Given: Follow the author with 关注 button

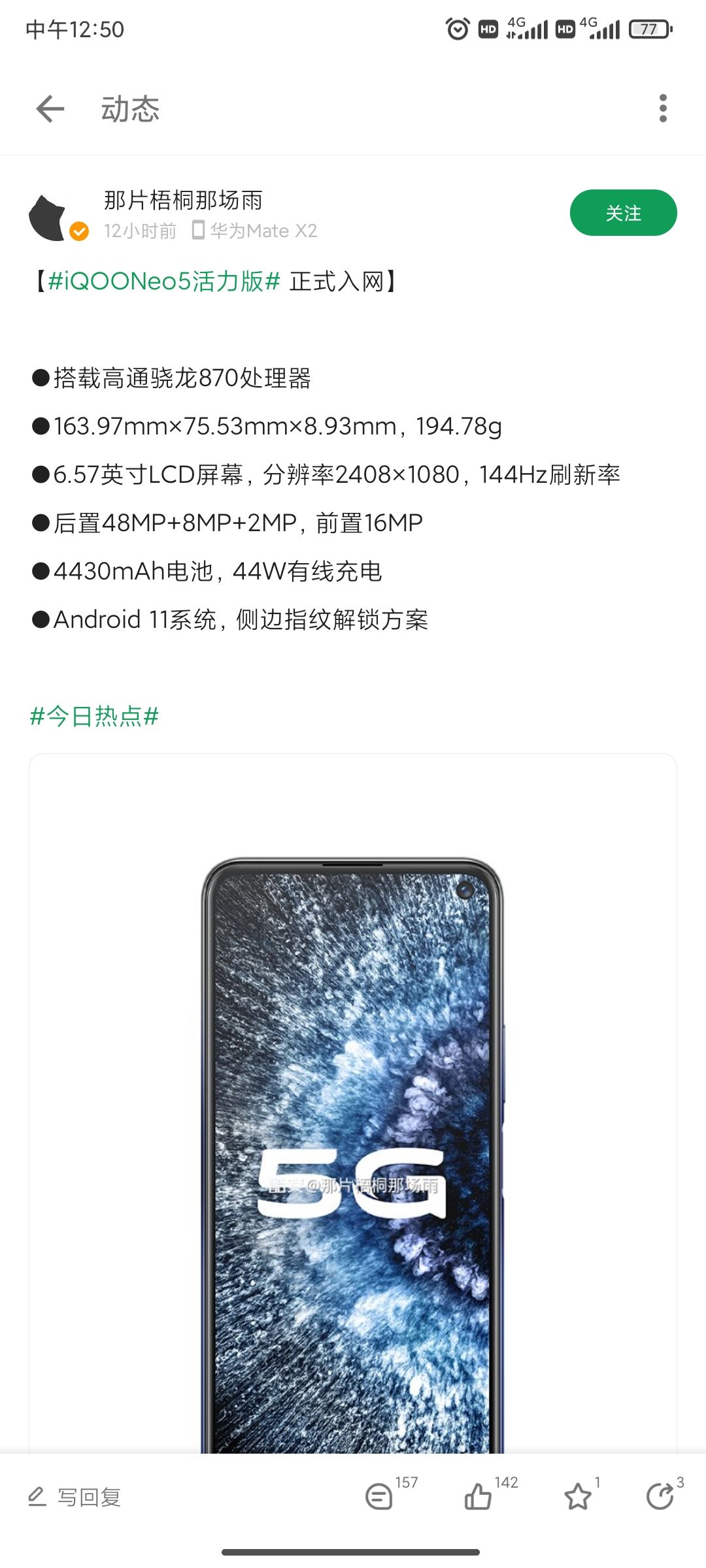Looking at the screenshot, I should click(x=623, y=213).
